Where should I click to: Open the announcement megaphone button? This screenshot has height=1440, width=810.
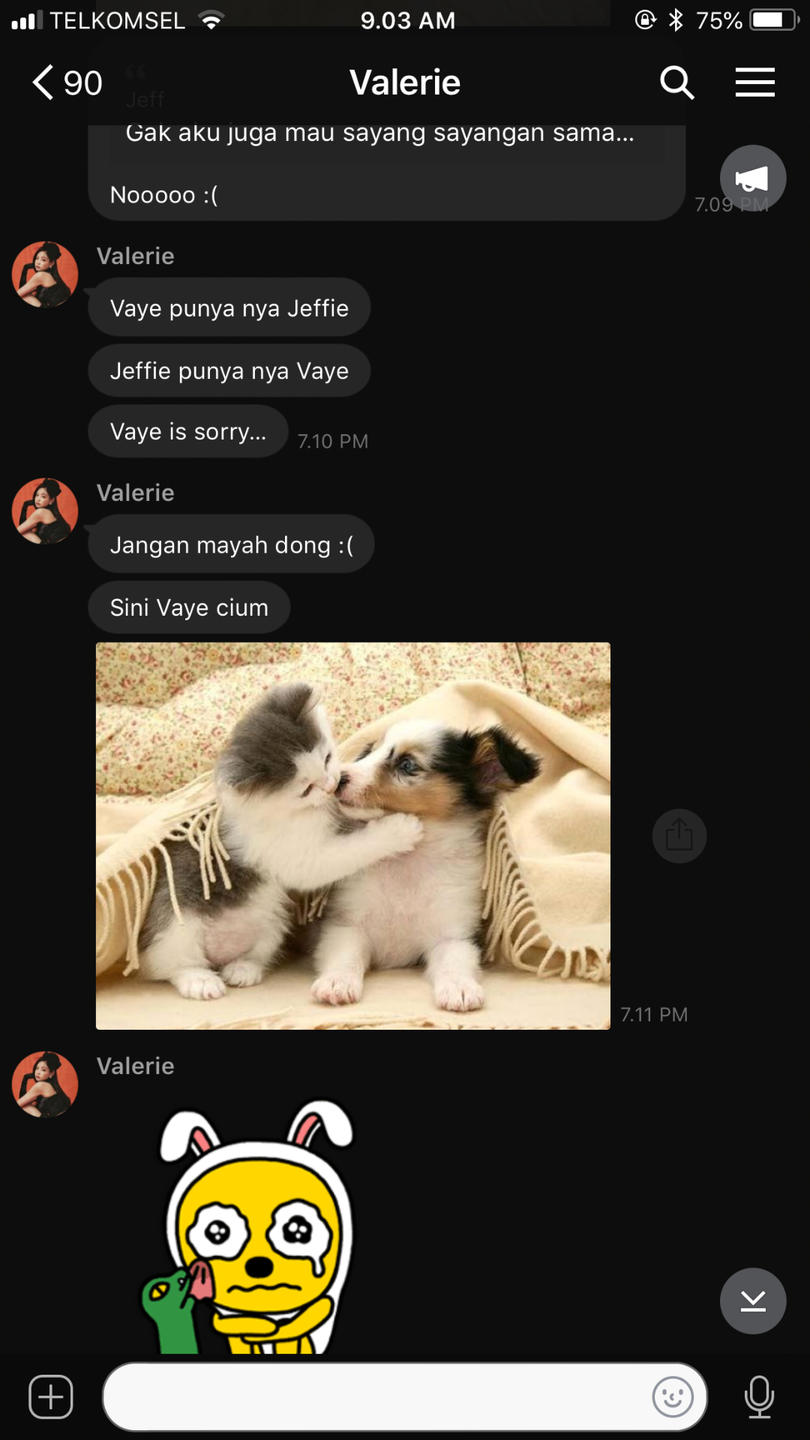[753, 179]
